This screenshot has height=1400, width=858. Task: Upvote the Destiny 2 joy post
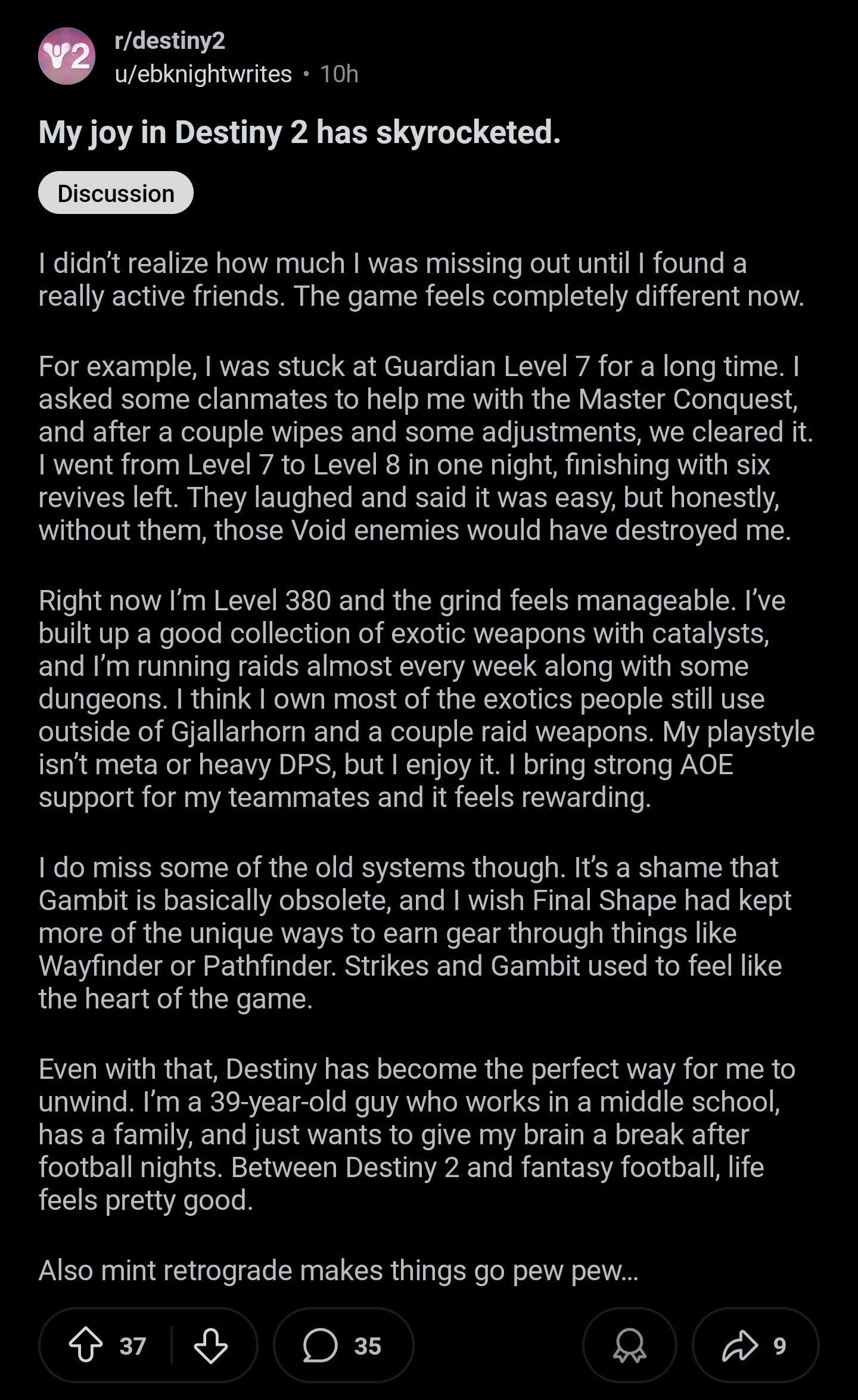pyautogui.click(x=86, y=1345)
